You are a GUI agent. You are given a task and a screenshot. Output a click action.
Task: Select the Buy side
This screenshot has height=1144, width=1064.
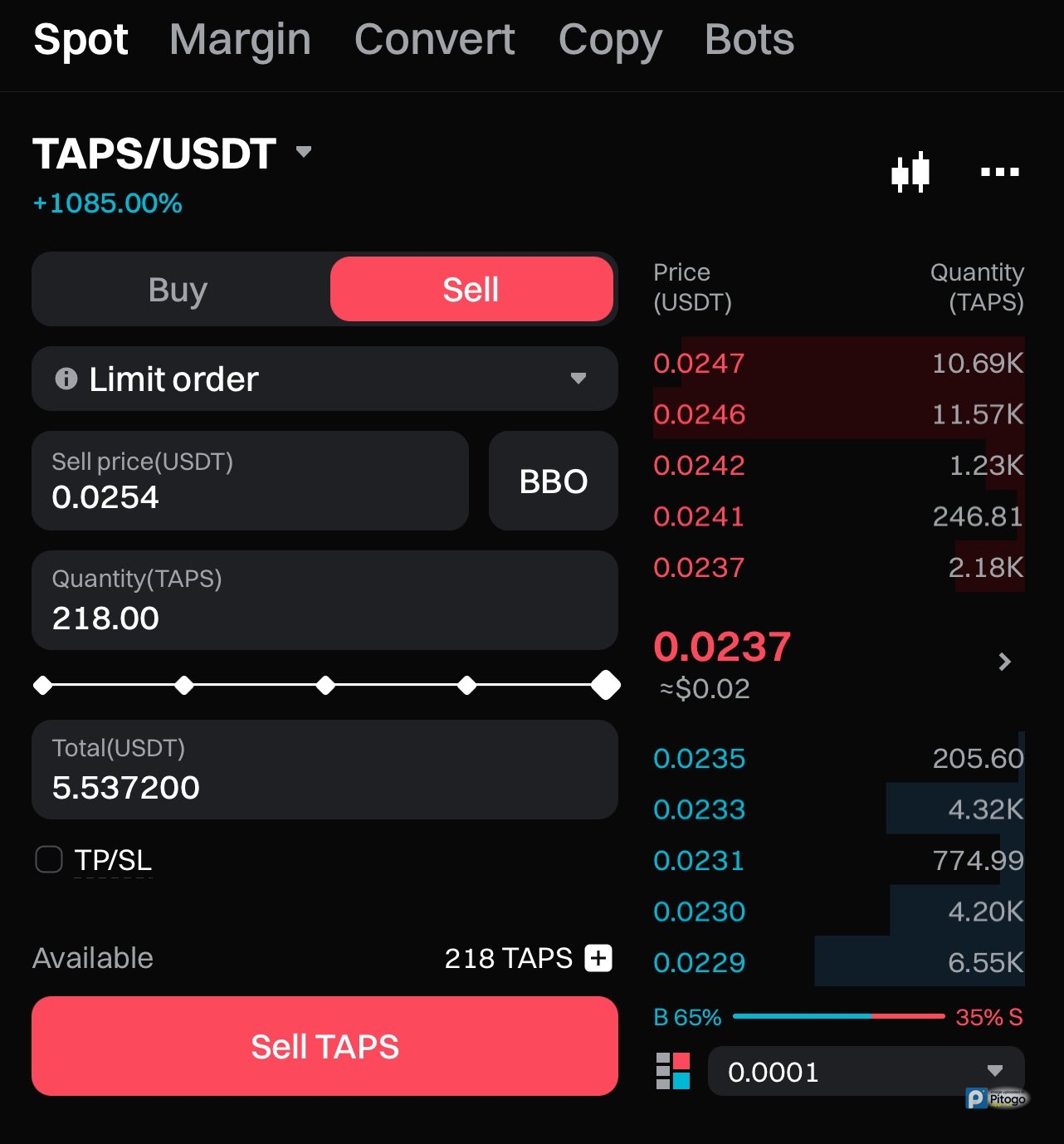click(x=178, y=290)
